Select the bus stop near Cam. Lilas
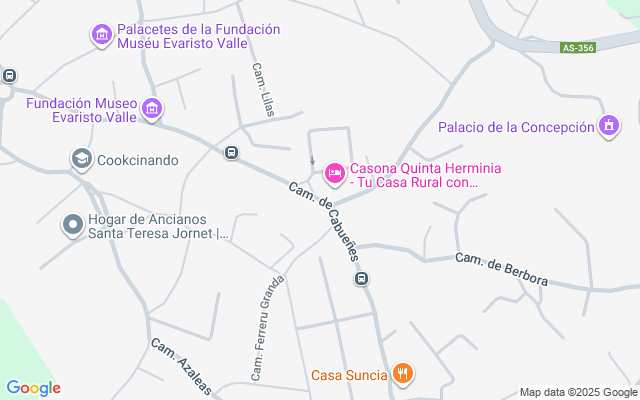Image resolution: width=640 pixels, height=400 pixels. pos(231,153)
